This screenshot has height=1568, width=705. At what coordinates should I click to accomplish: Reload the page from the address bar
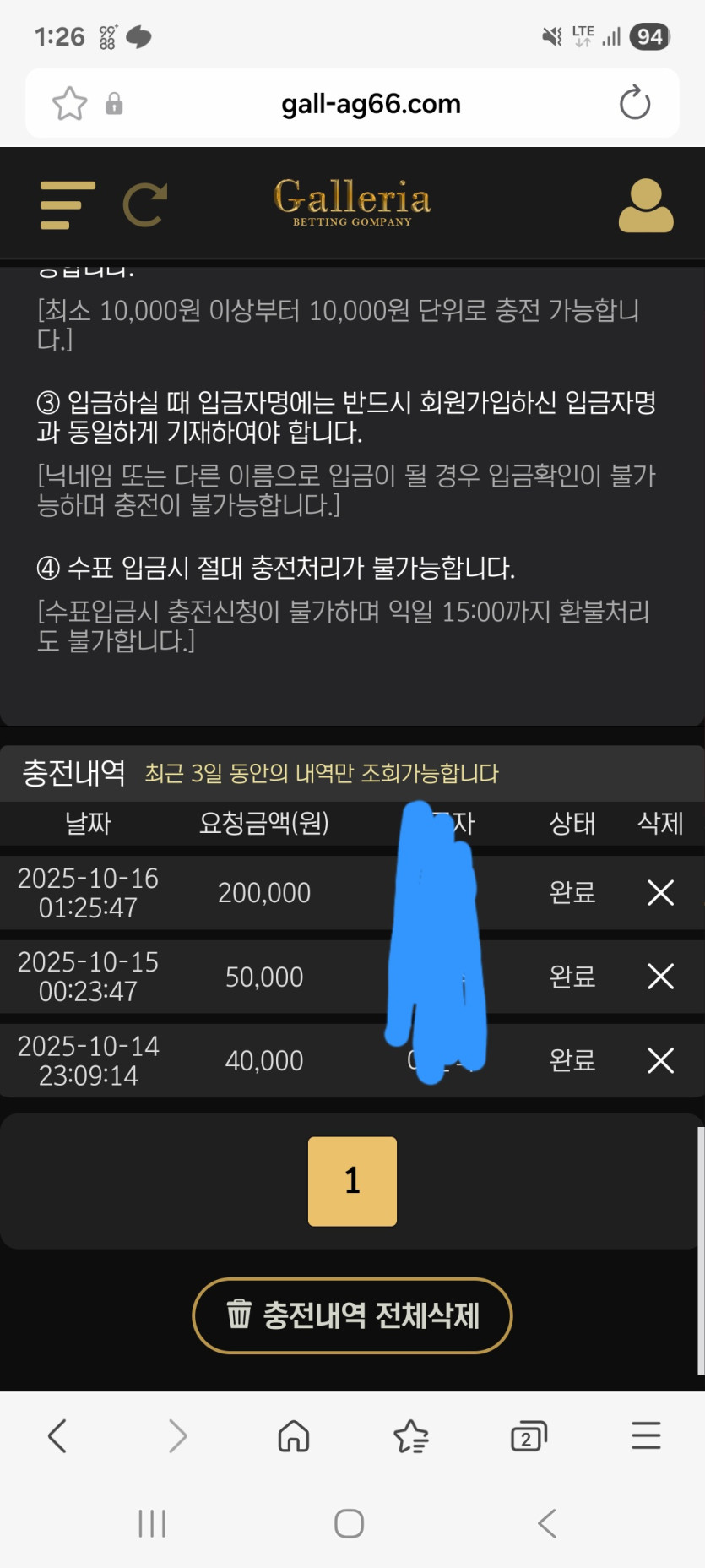[634, 104]
